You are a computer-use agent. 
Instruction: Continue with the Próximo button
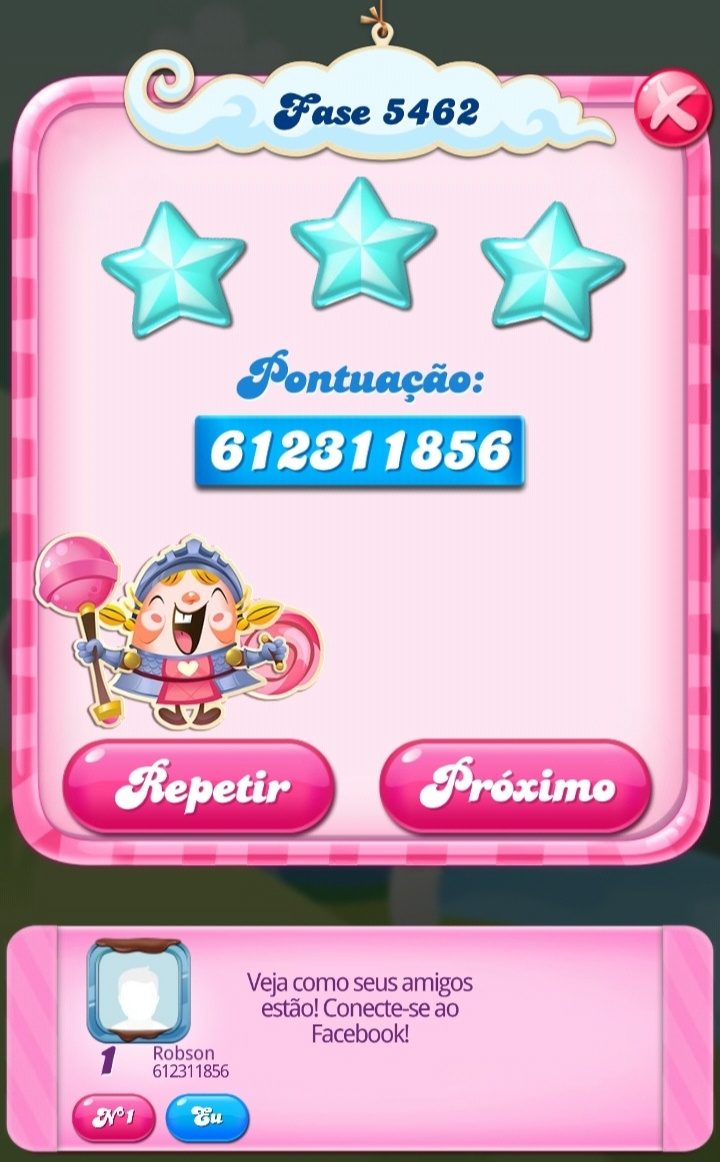[515, 787]
